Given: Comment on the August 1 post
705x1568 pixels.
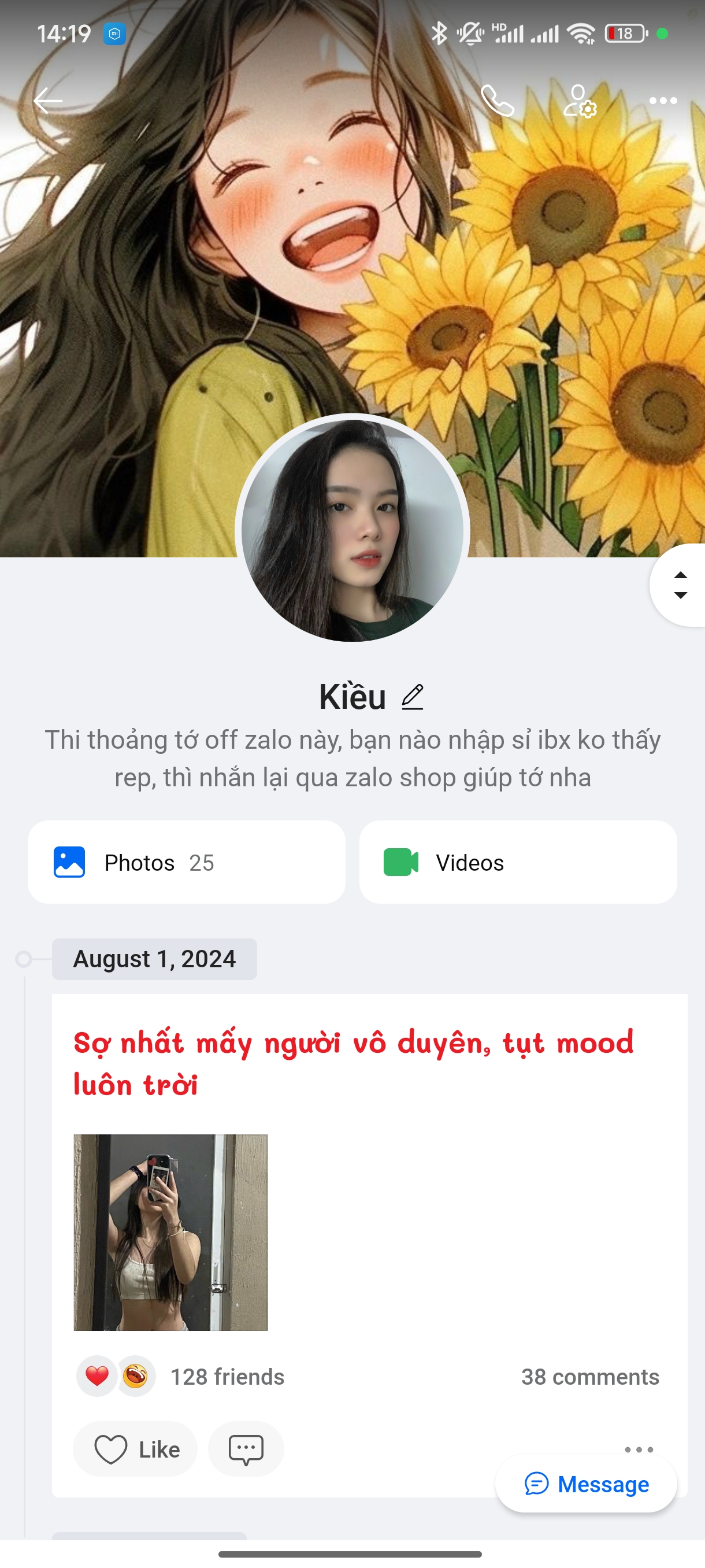Looking at the screenshot, I should pos(246,1449).
